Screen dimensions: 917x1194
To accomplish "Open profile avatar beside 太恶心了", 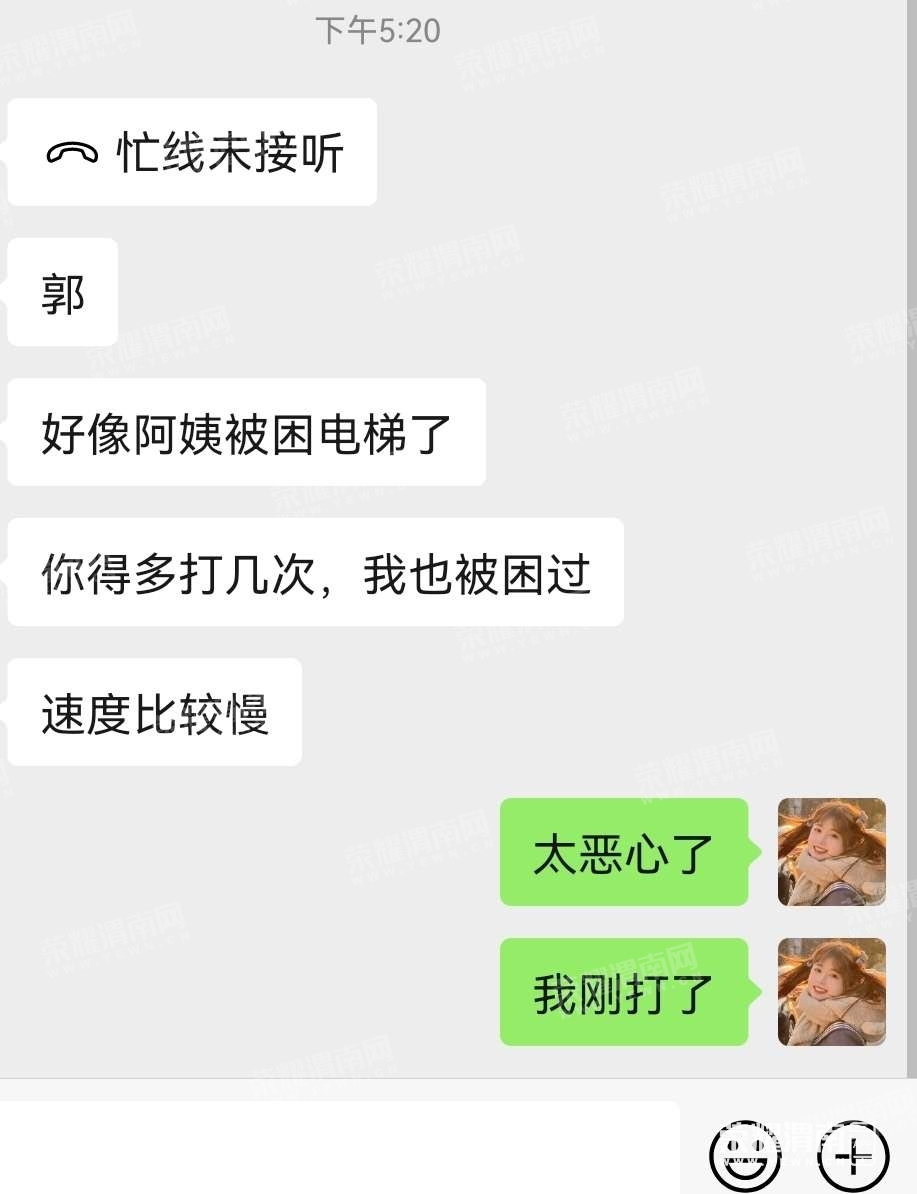I will tap(832, 852).
